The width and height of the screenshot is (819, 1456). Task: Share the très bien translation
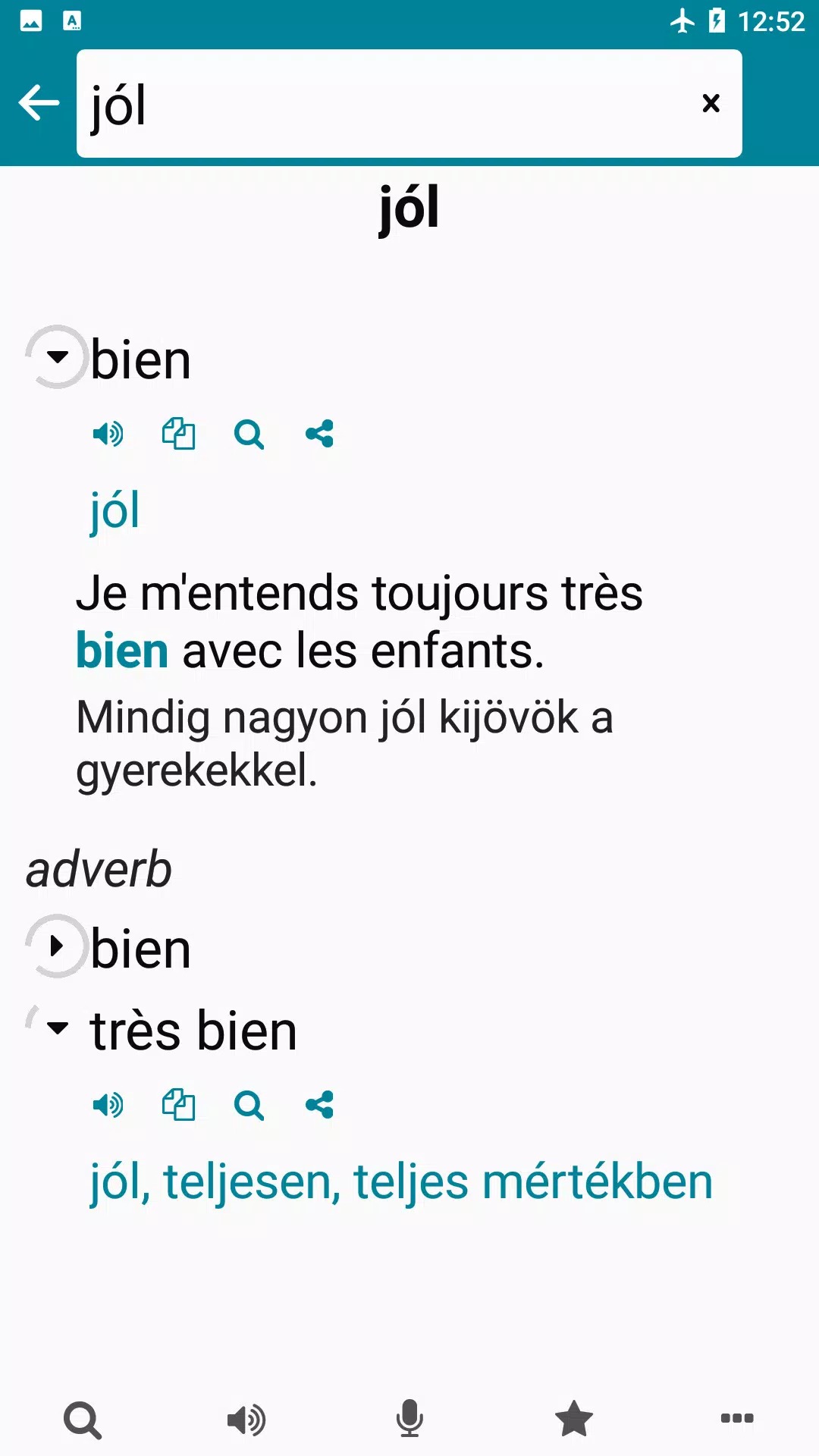coord(319,1106)
